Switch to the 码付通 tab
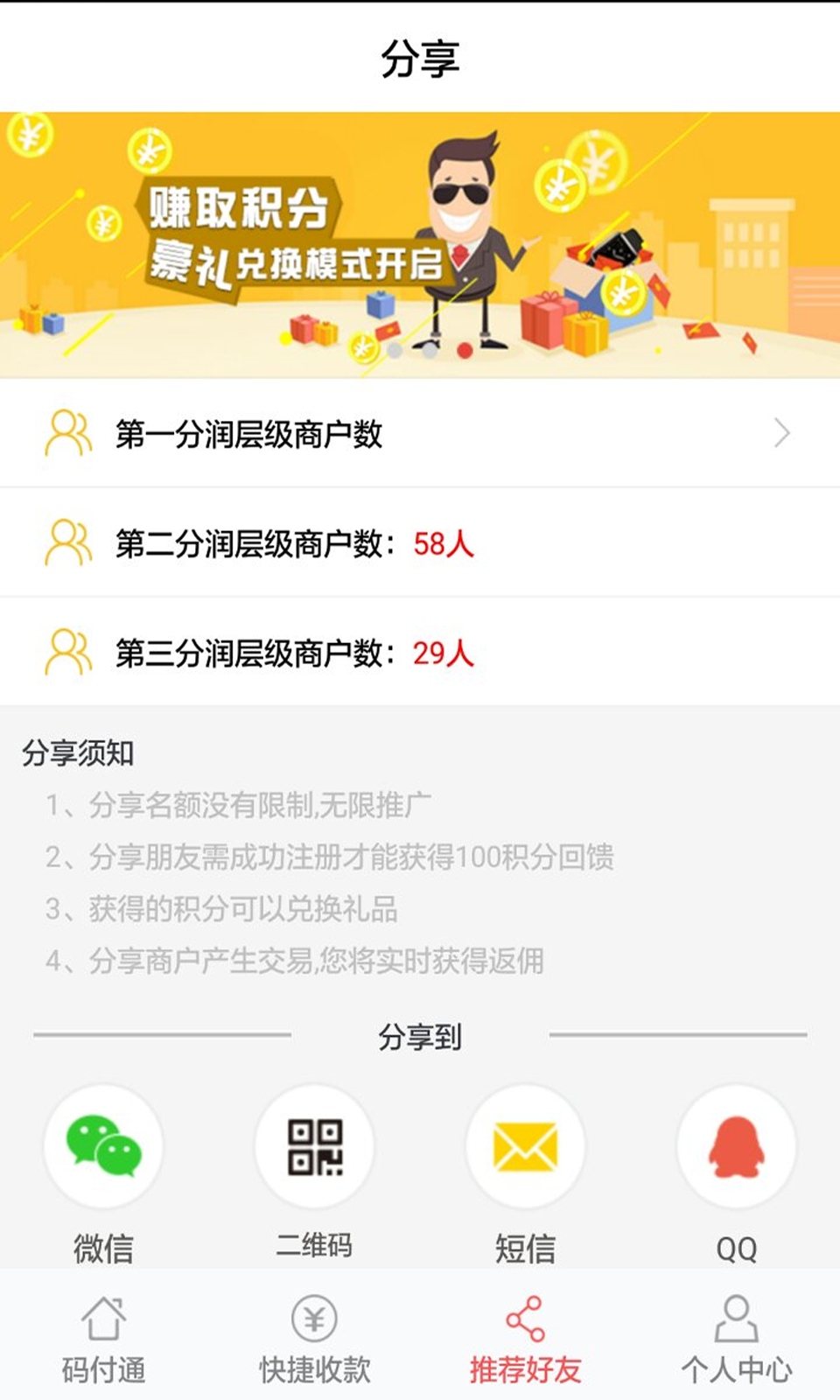Viewport: 840px width, 1400px height. [x=104, y=1339]
